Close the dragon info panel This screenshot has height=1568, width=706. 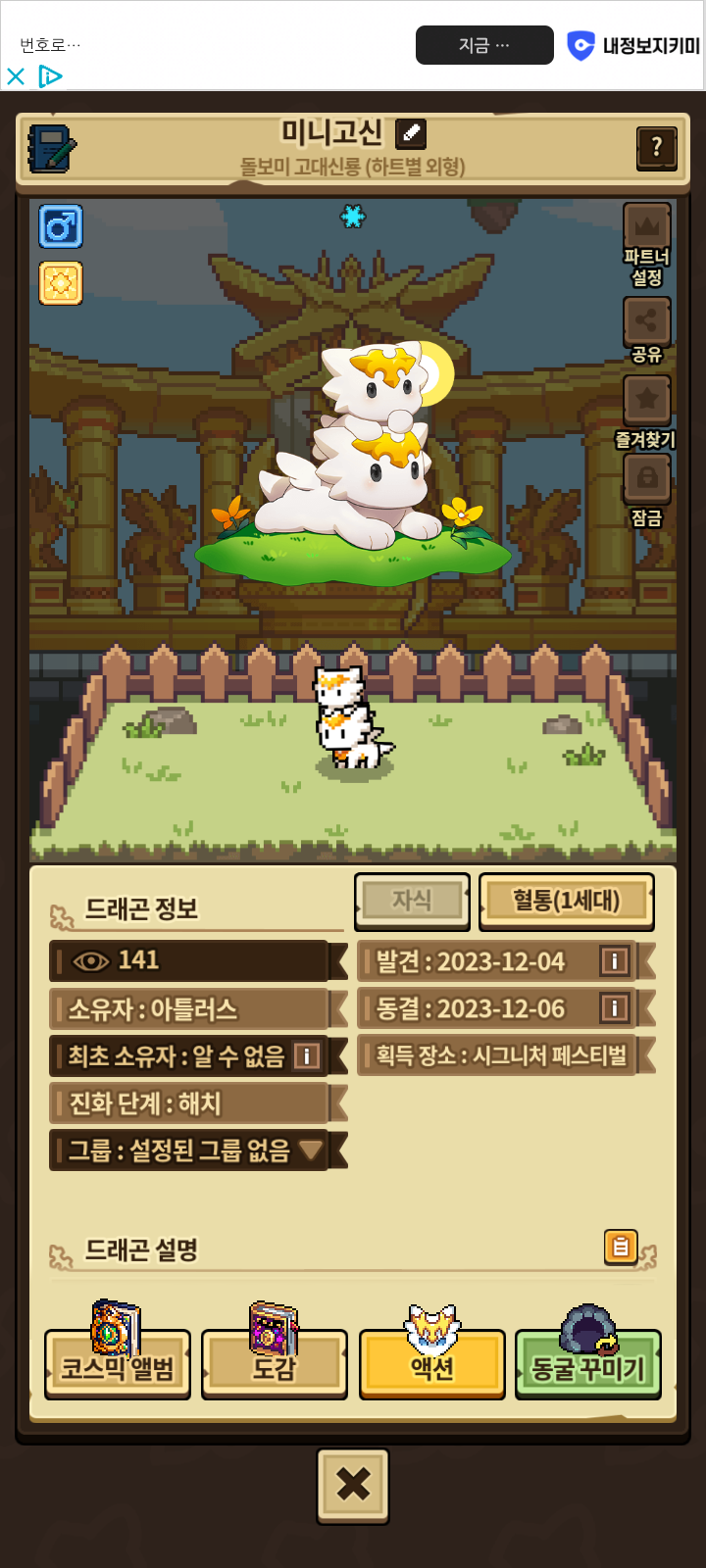click(353, 1485)
